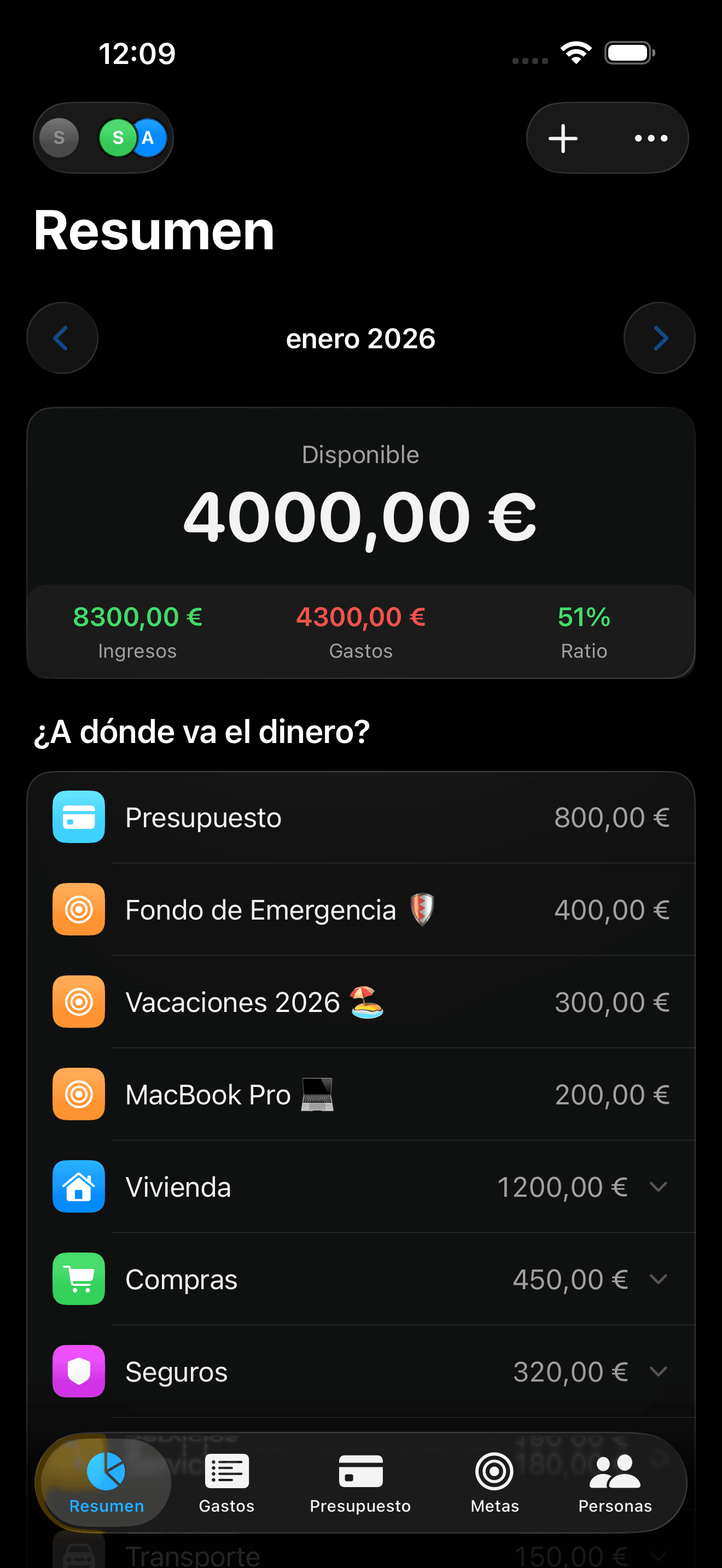Tap the Fondo de Emergencia goal icon
The width and height of the screenshot is (722, 1568).
[x=78, y=909]
